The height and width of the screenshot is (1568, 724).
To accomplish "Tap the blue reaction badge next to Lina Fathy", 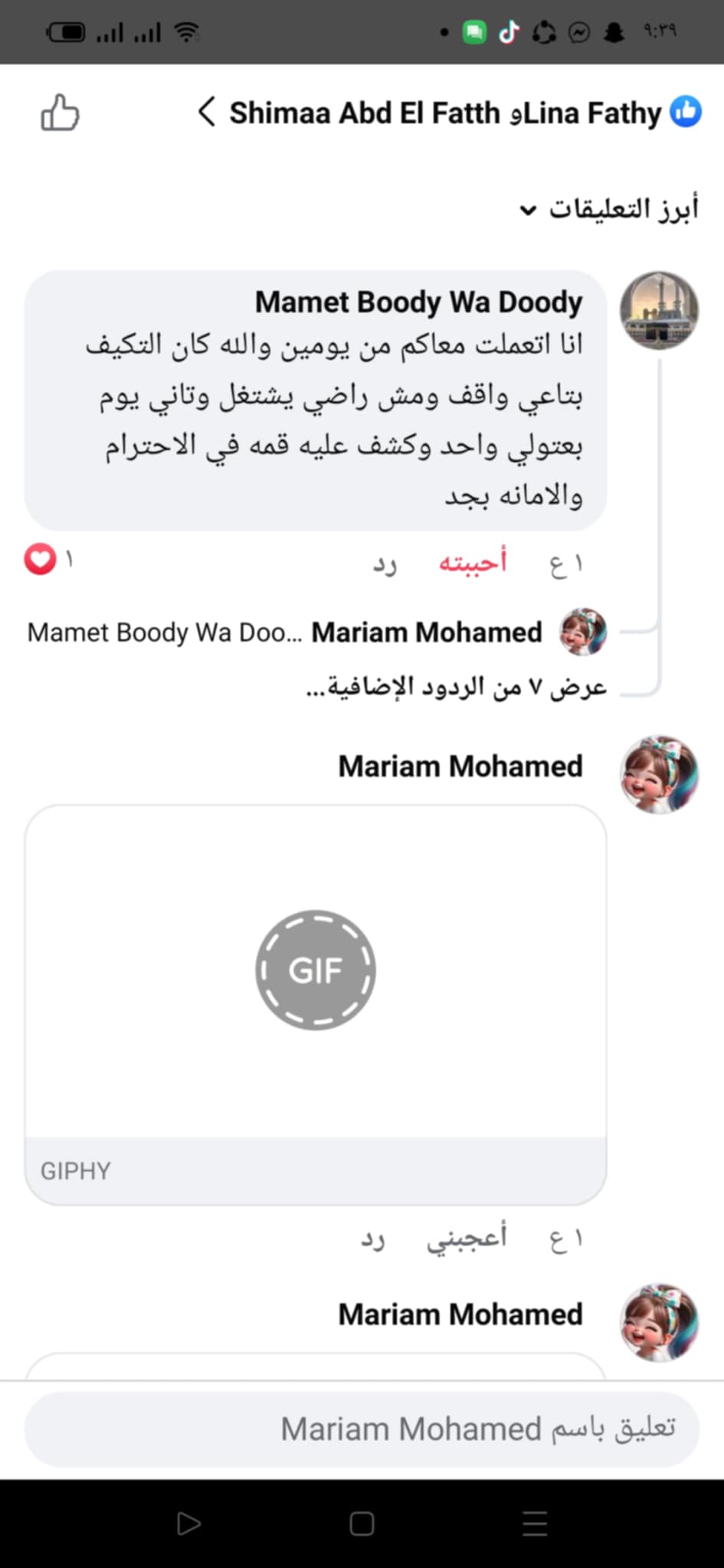I will click(x=687, y=112).
